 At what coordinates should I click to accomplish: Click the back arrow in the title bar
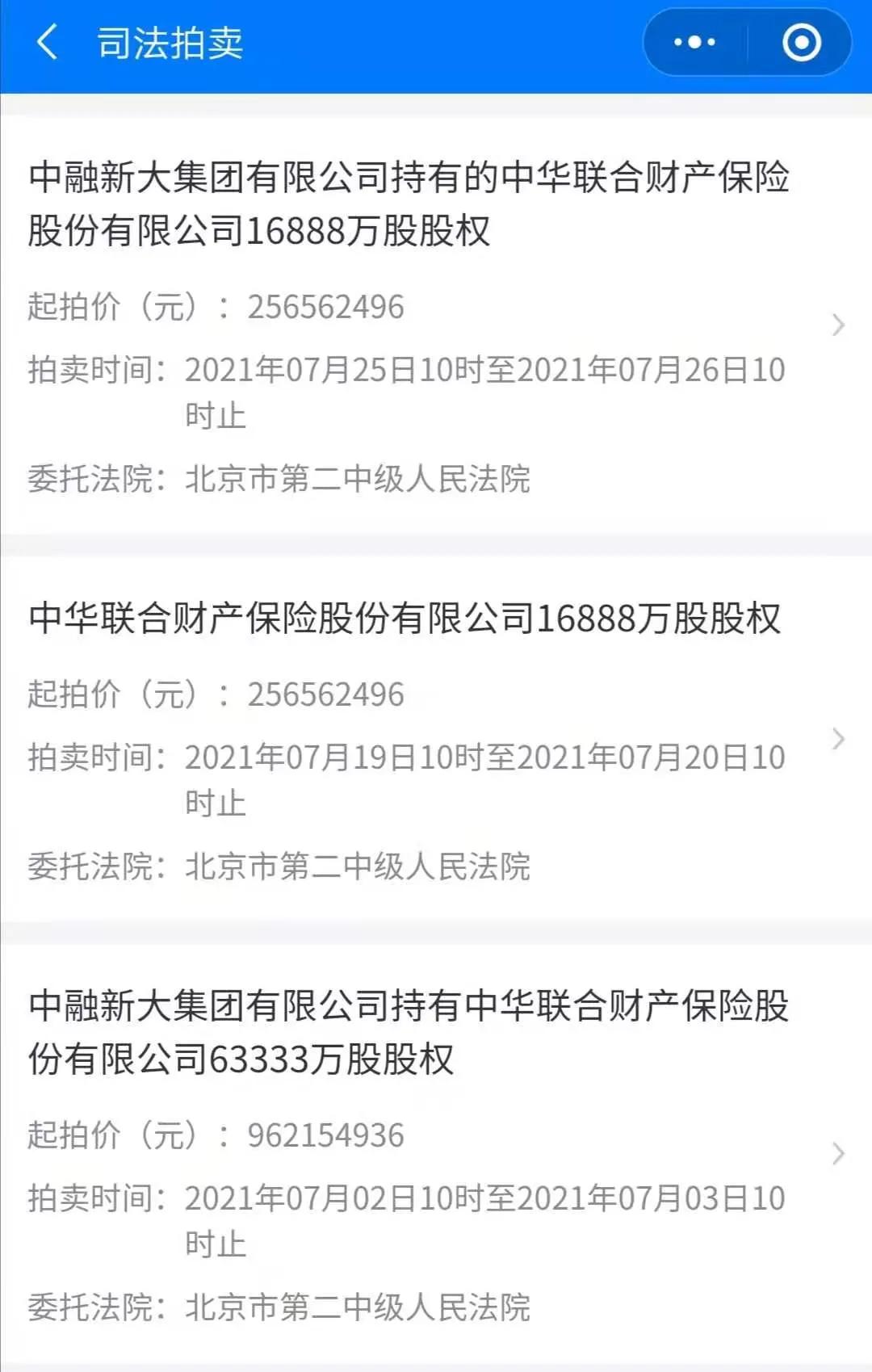tap(48, 42)
